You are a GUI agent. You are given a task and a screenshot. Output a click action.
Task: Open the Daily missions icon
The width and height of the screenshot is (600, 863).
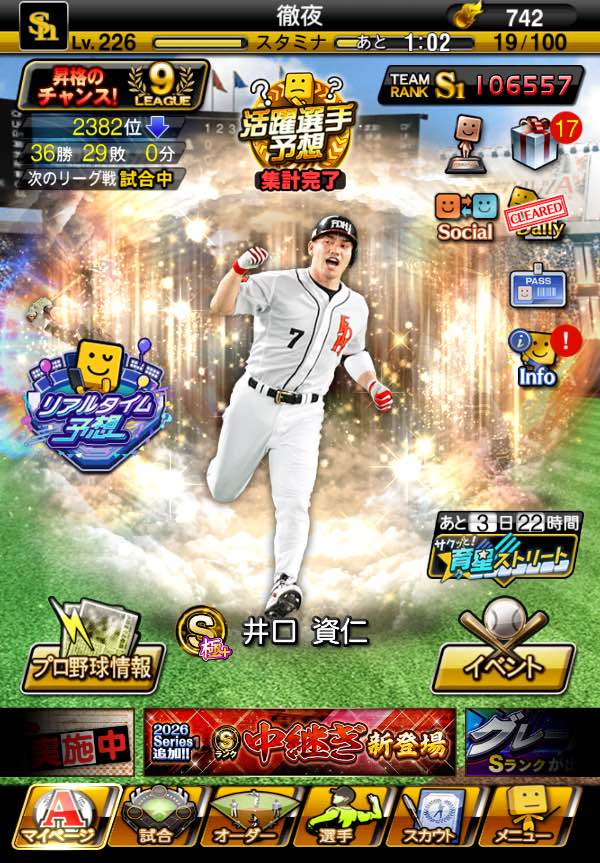tap(538, 213)
